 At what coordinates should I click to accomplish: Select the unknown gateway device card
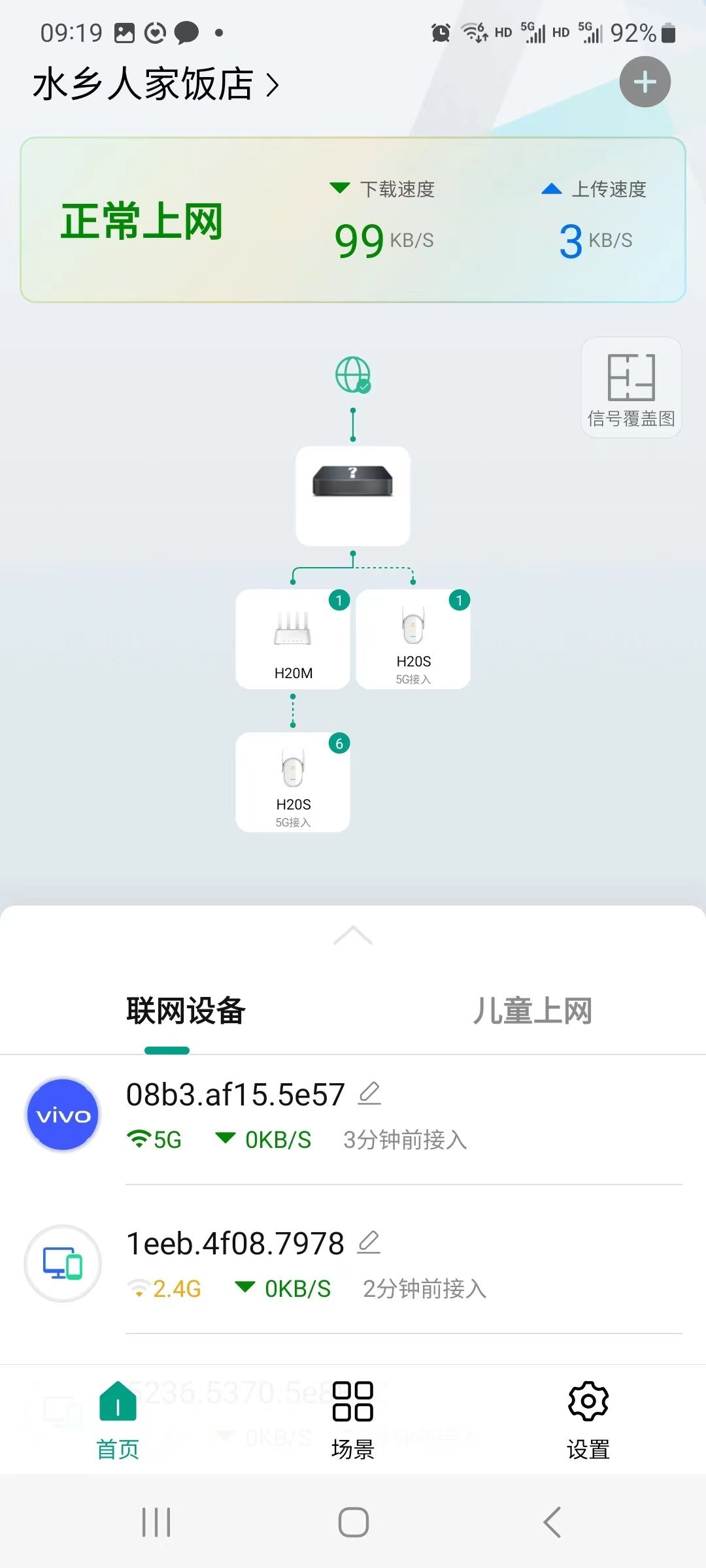pos(353,495)
